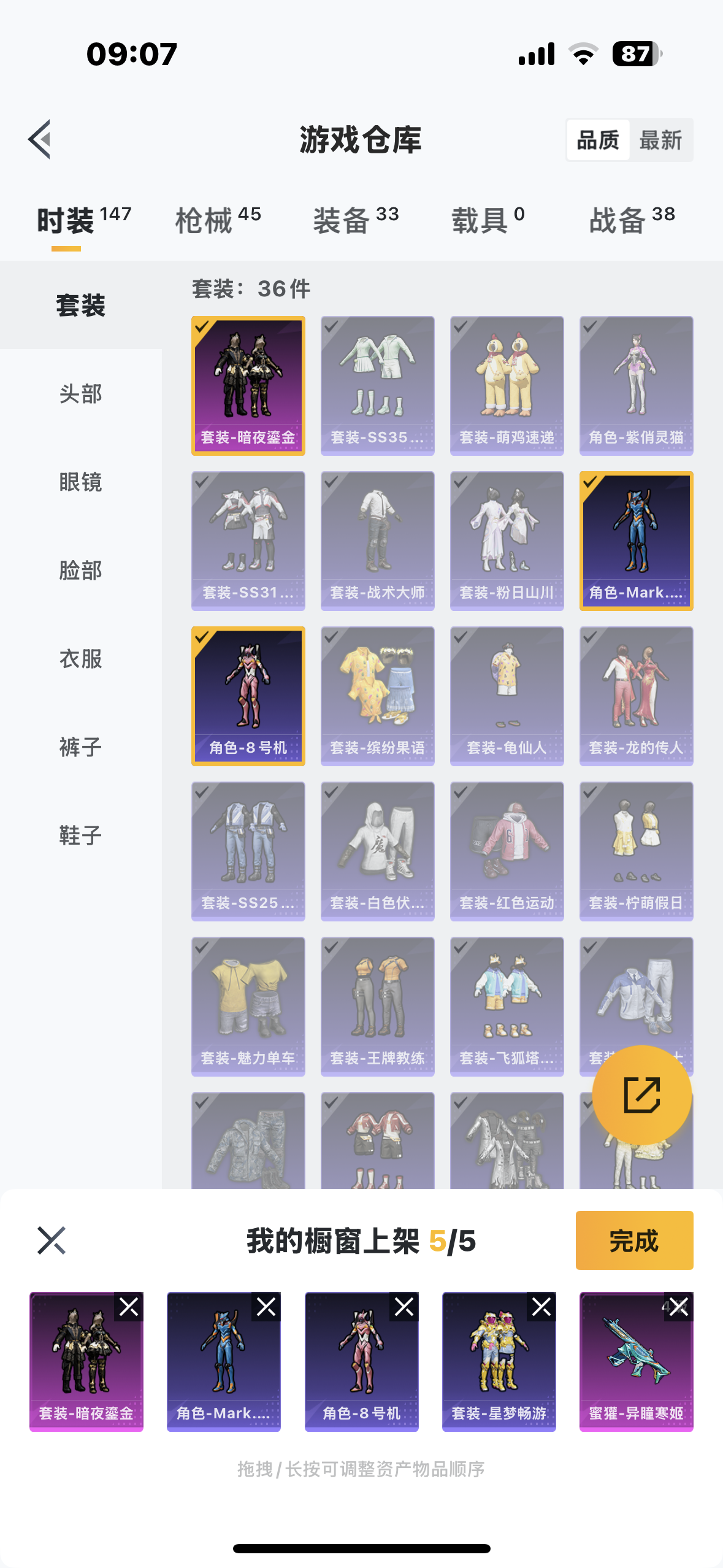Switch to the 战备 tab
The height and width of the screenshot is (1568, 723).
coord(632,220)
